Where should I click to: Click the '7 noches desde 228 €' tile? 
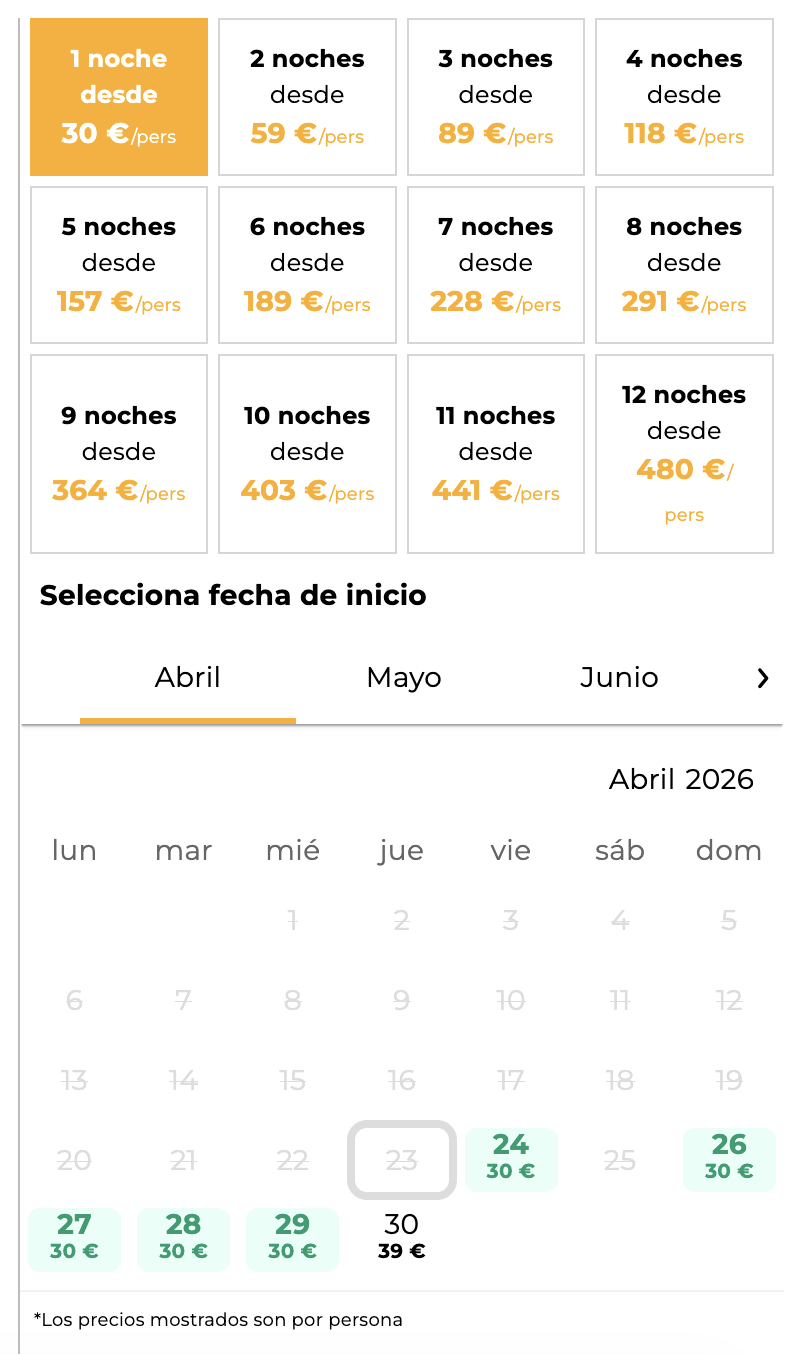(x=495, y=264)
